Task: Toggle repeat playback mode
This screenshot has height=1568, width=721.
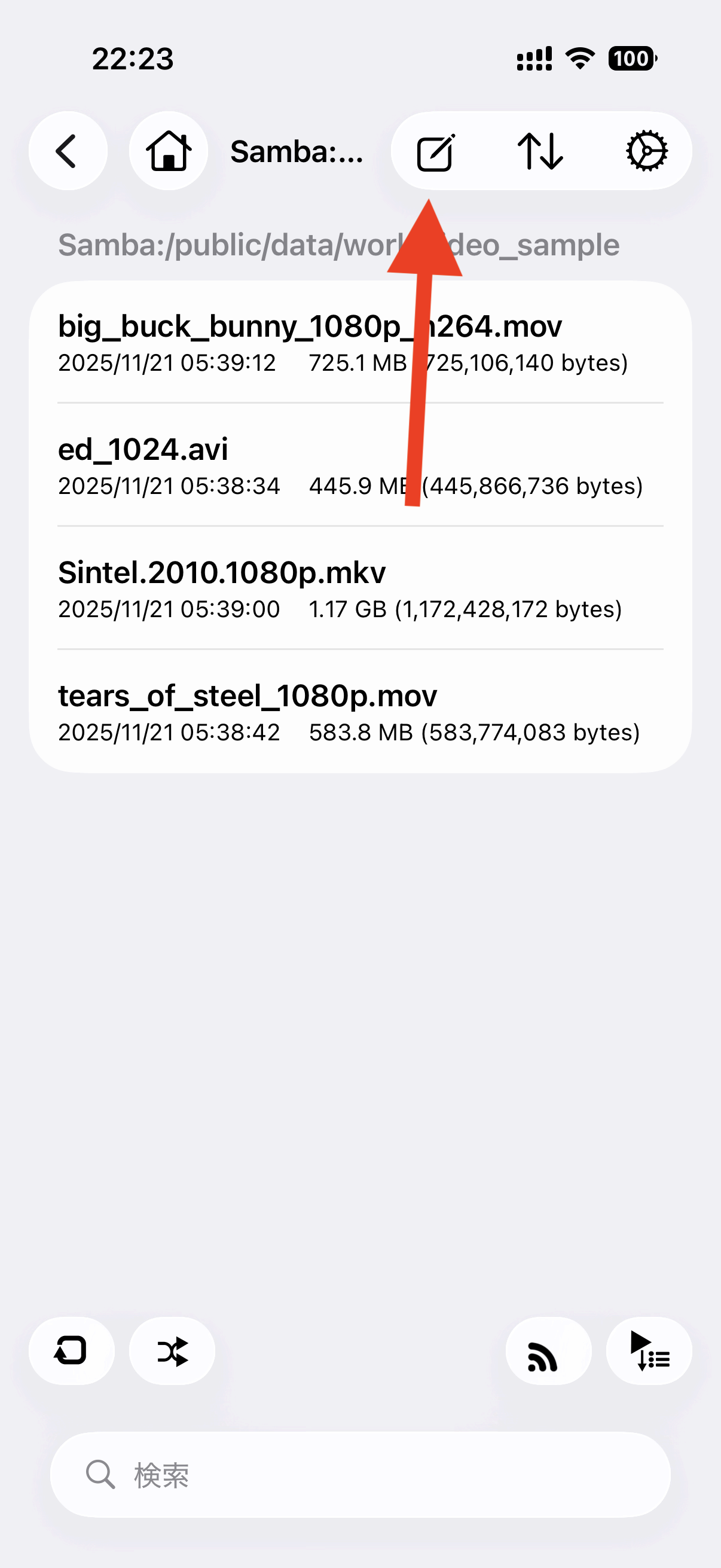Action: tap(72, 1351)
